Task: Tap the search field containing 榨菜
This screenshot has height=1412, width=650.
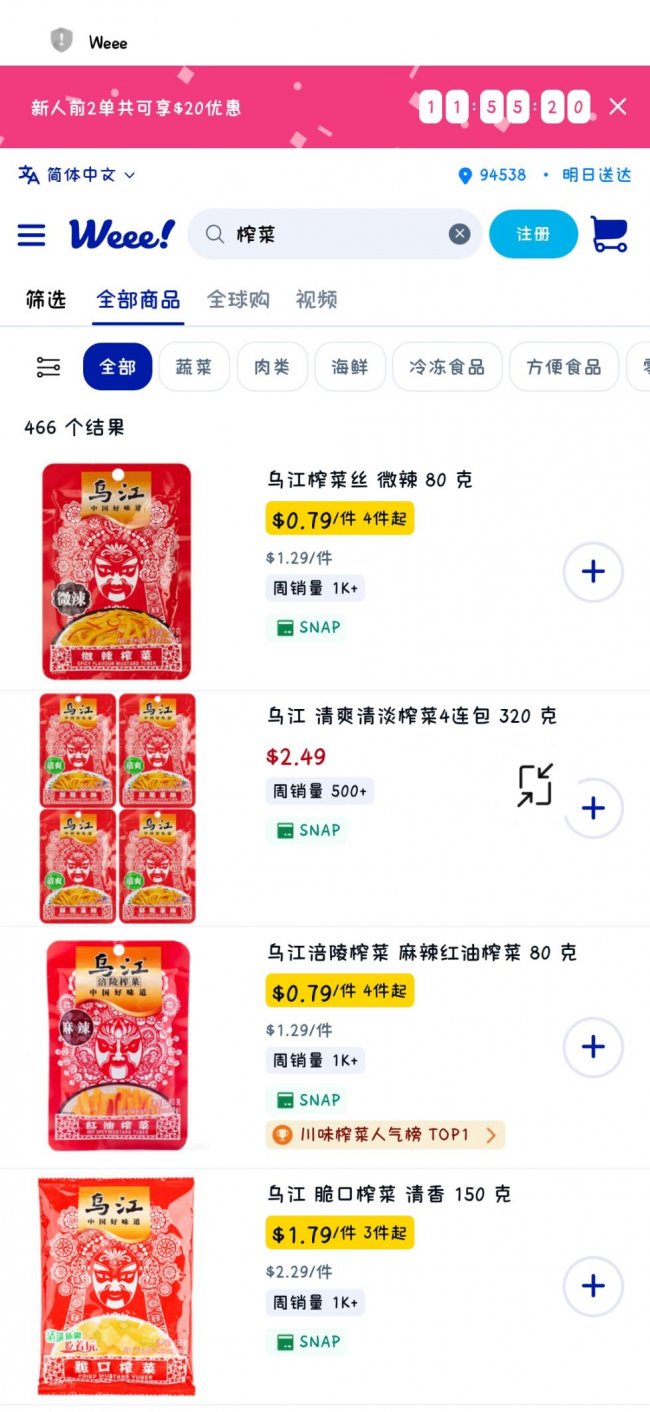Action: 330,234
